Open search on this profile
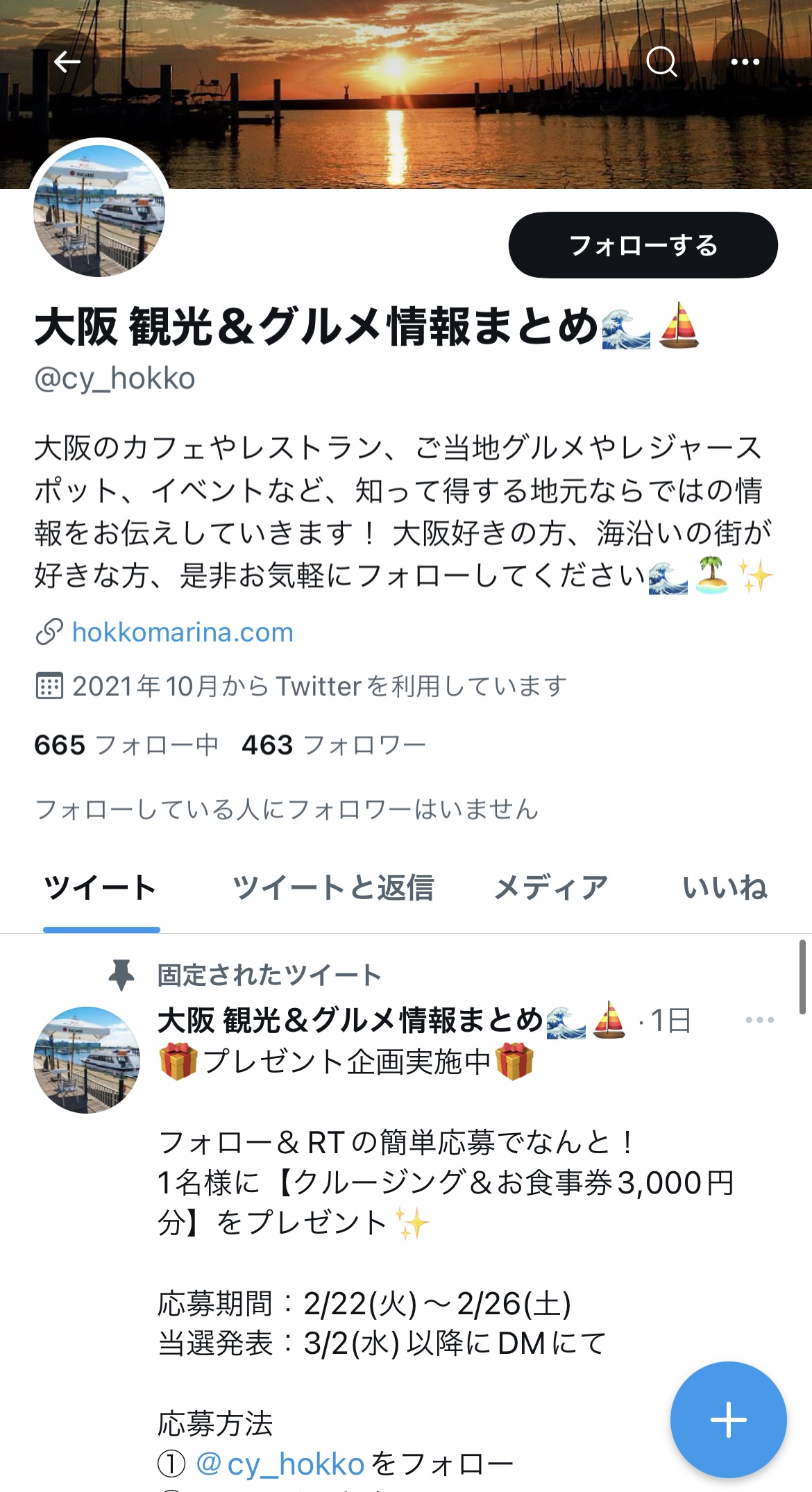The width and height of the screenshot is (812, 1492). tap(661, 62)
